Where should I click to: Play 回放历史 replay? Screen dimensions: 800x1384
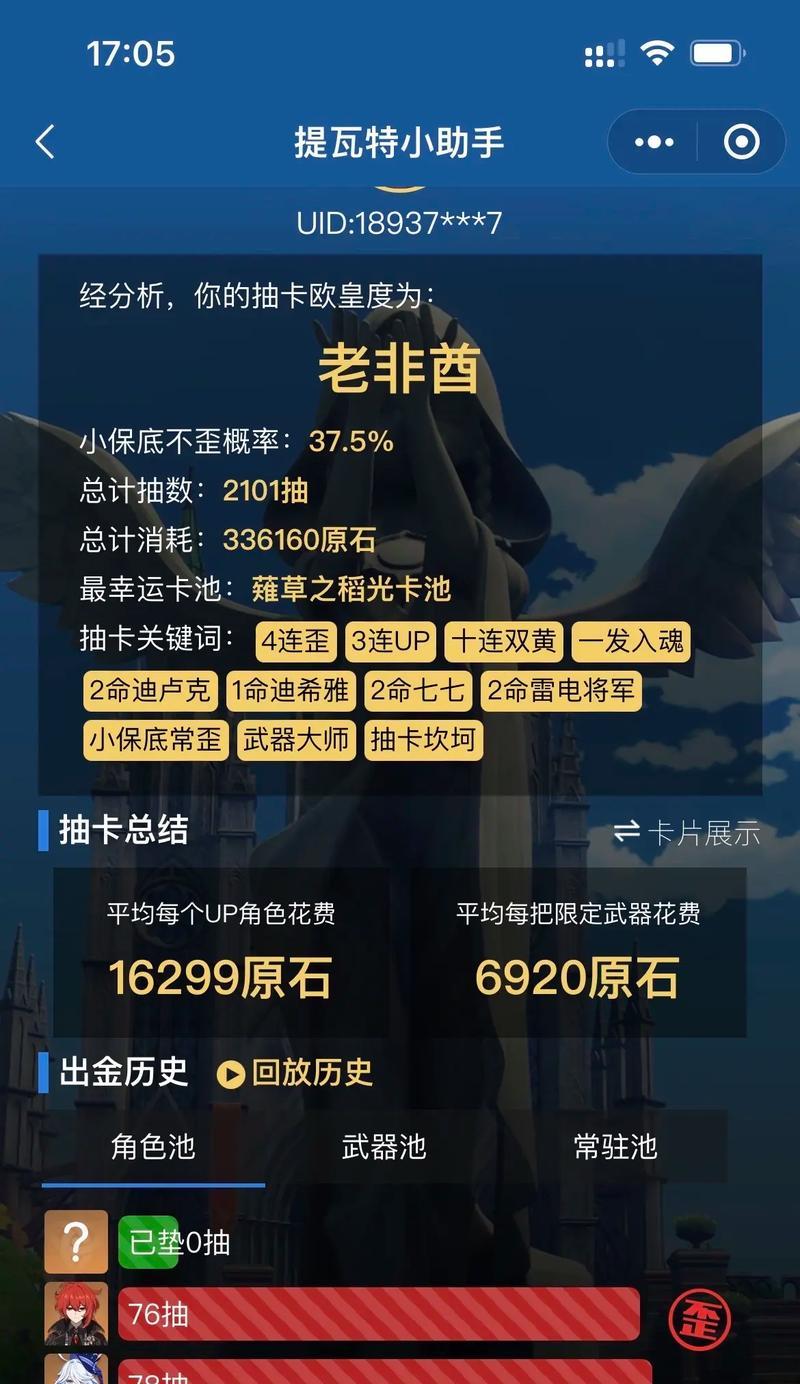295,1073
